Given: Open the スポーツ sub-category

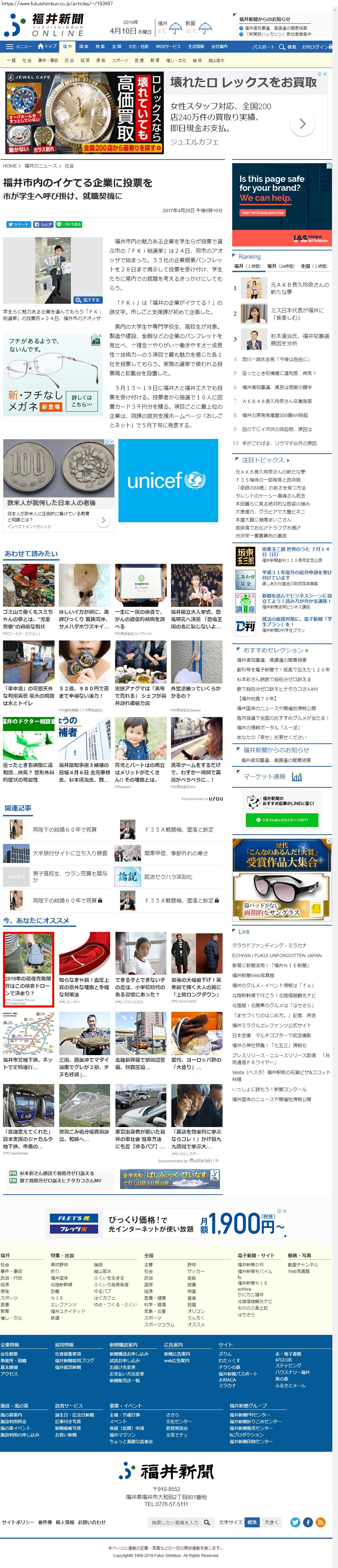Looking at the screenshot, I should [x=120, y=60].
